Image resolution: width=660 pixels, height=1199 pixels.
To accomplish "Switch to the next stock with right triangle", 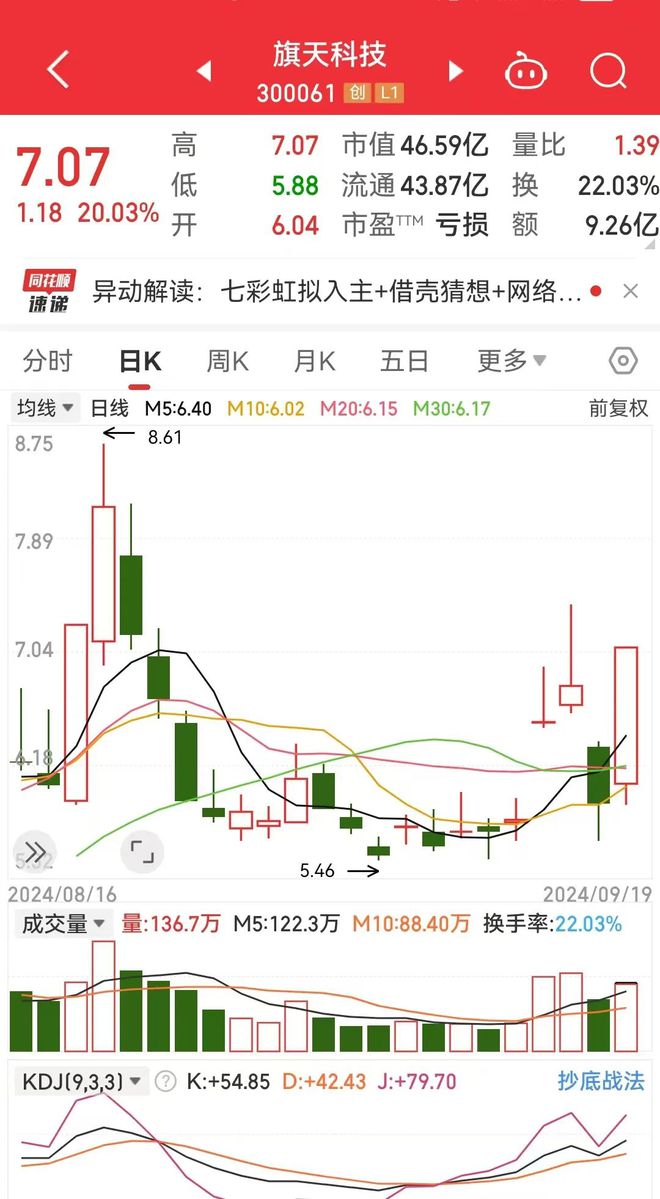I will click(x=456, y=71).
